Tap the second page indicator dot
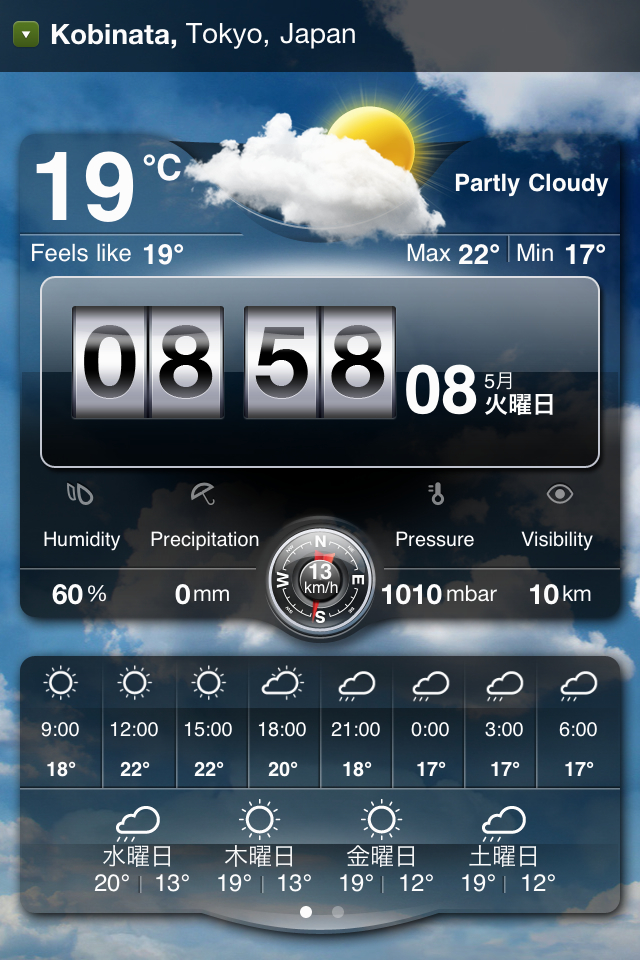 pyautogui.click(x=338, y=912)
